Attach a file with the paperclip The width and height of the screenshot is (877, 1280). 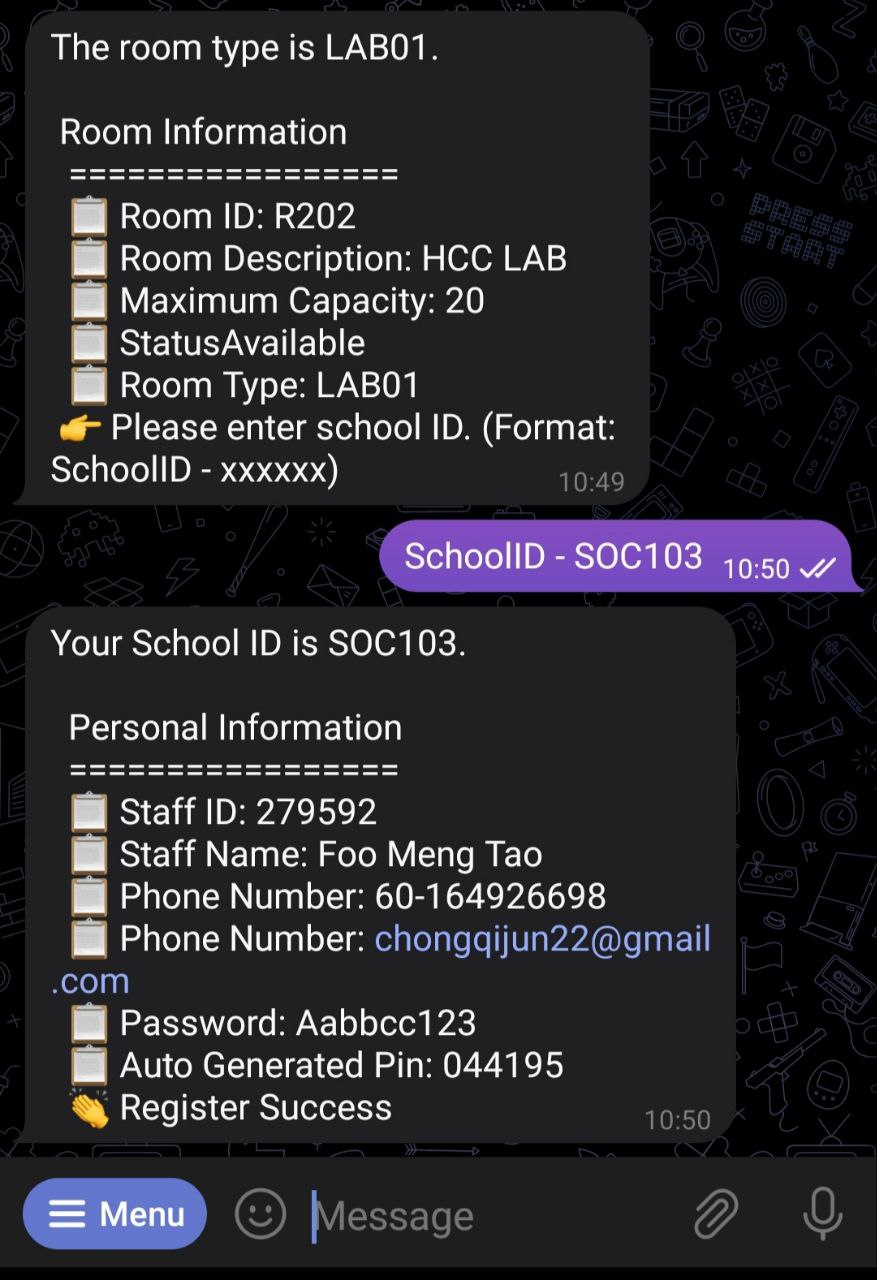pos(716,1214)
